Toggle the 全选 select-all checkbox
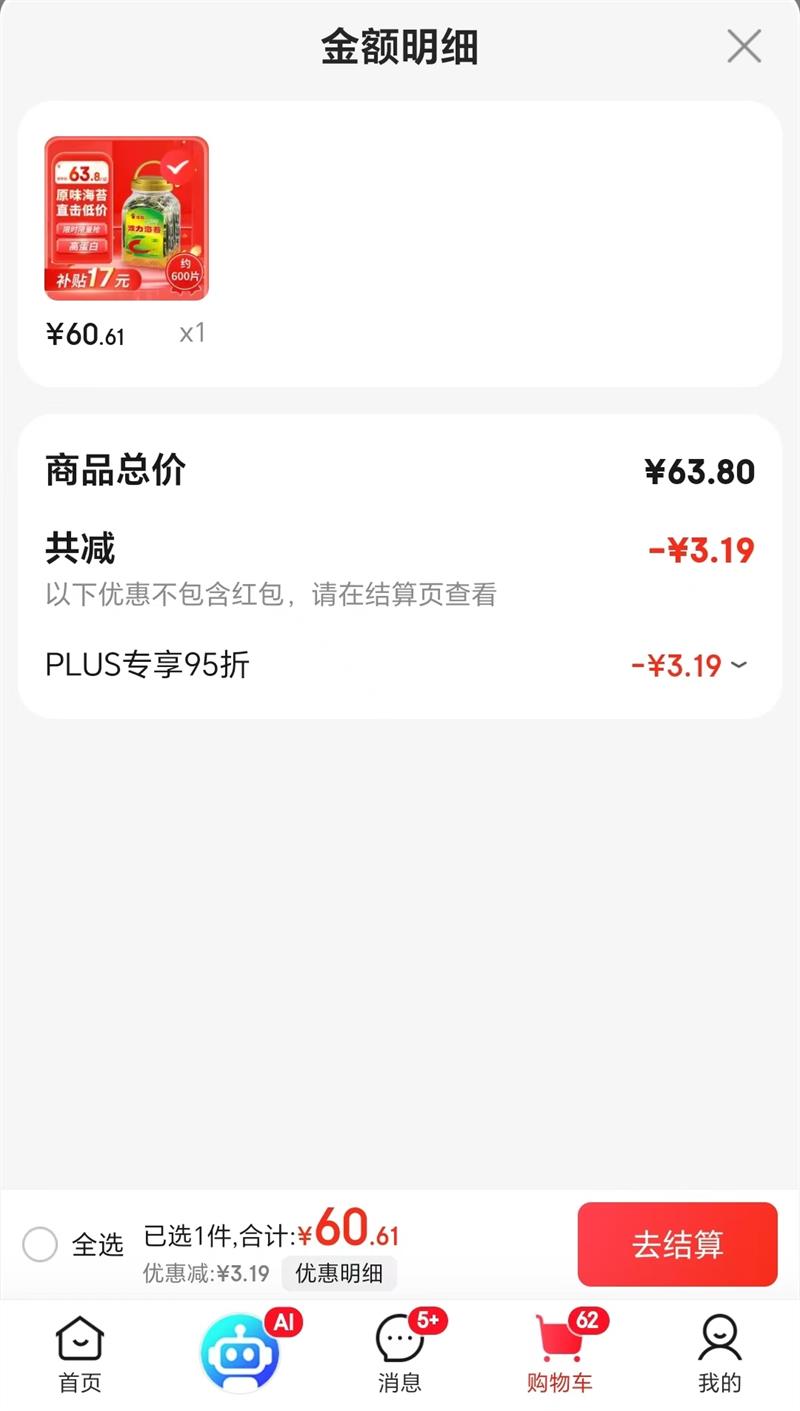Image resolution: width=800 pixels, height=1411 pixels. pyautogui.click(x=40, y=1245)
